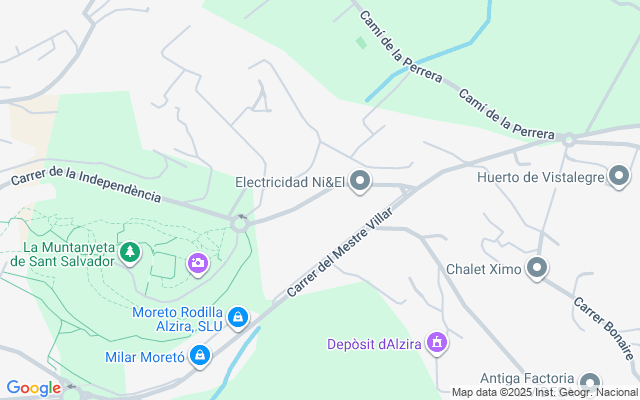Tap the Antiga Factoria place pin
Viewport: 640px width, 400px height.
coord(590,381)
